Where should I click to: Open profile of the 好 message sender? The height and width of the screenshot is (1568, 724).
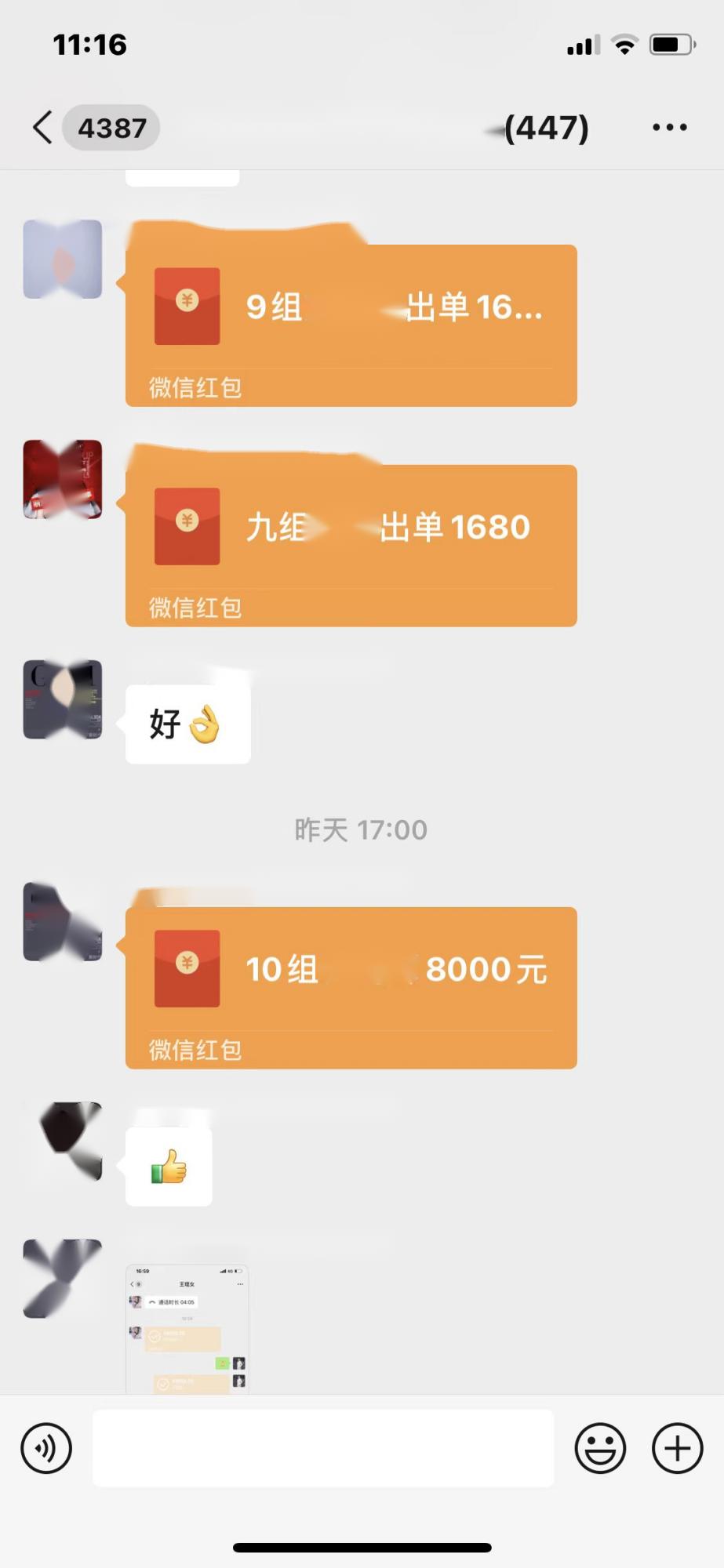point(63,699)
